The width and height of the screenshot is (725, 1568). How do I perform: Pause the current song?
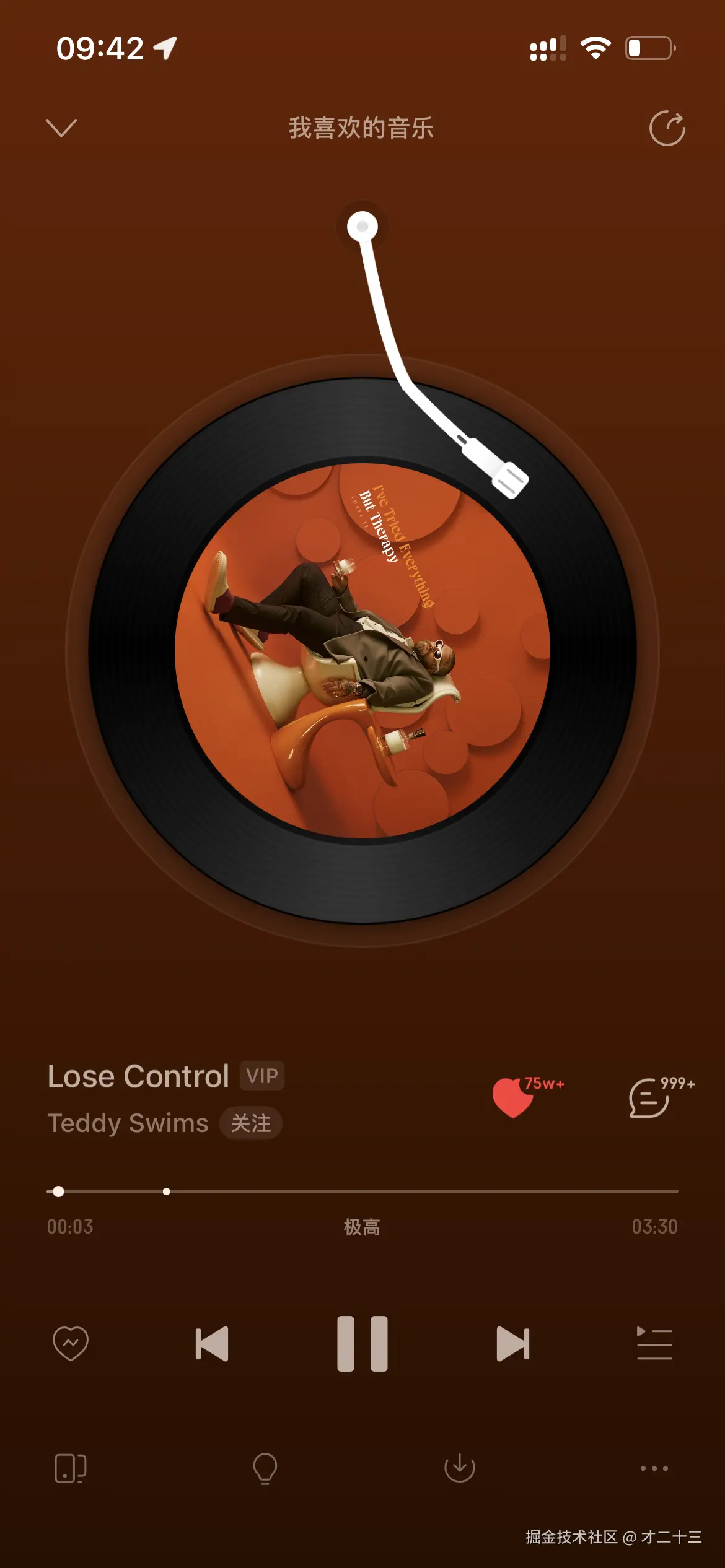coord(362,1344)
